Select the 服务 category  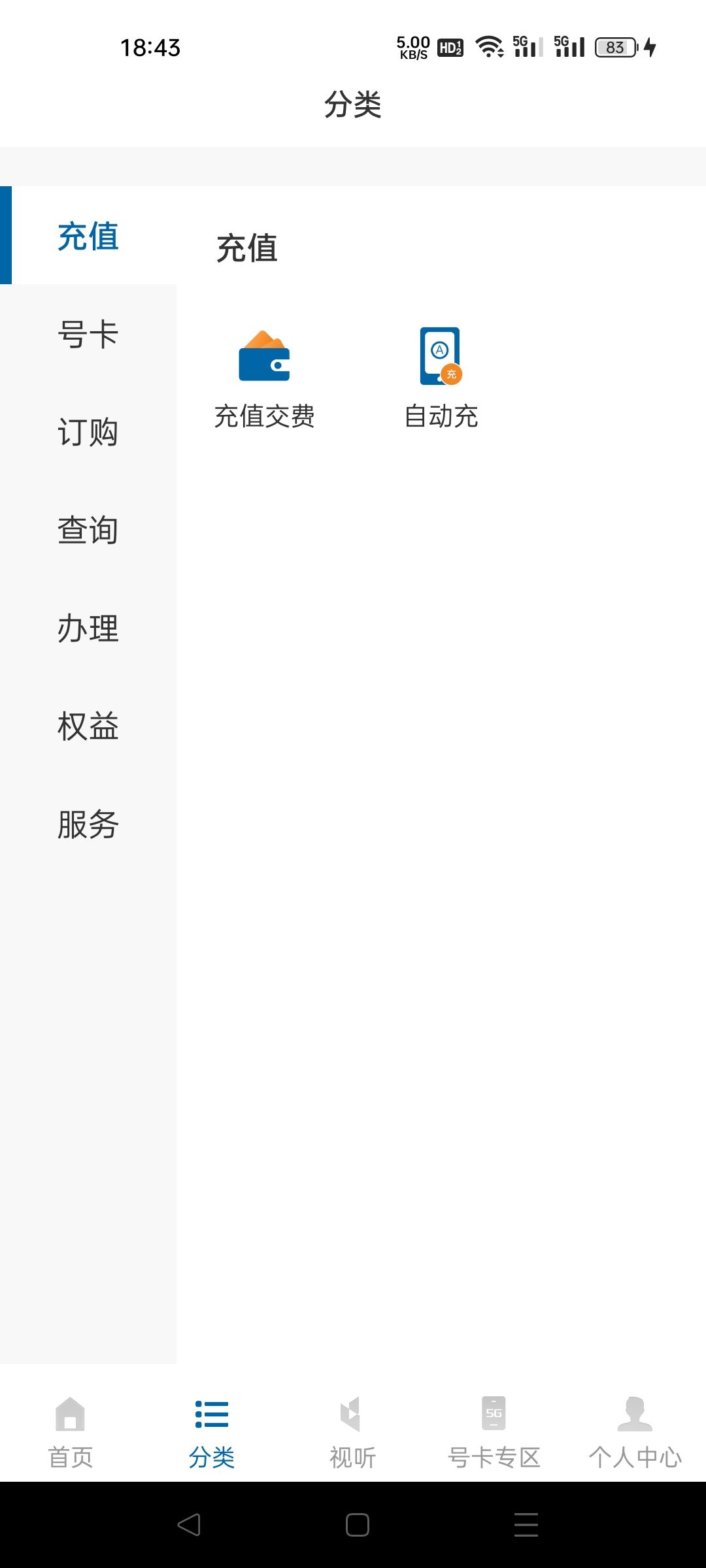tap(88, 824)
